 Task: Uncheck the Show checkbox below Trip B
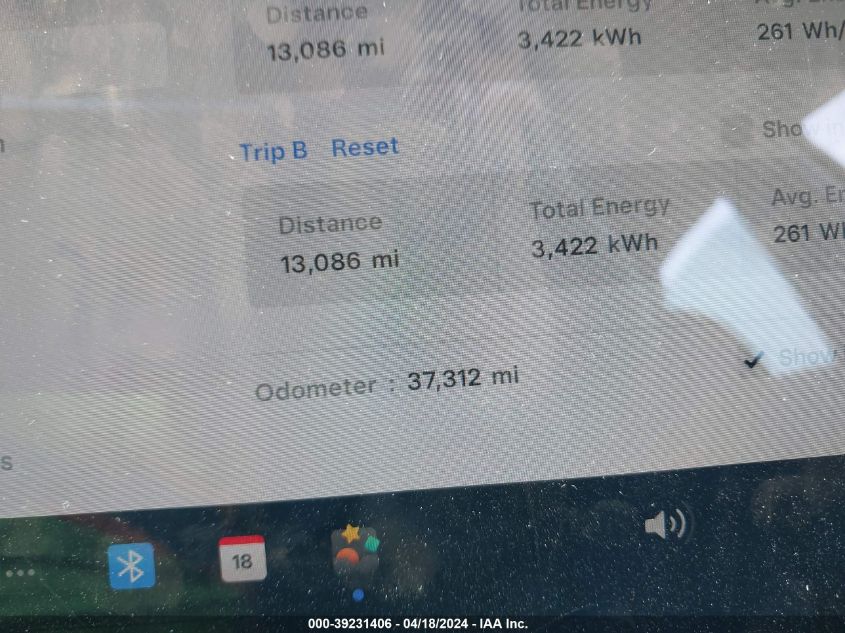coord(755,359)
